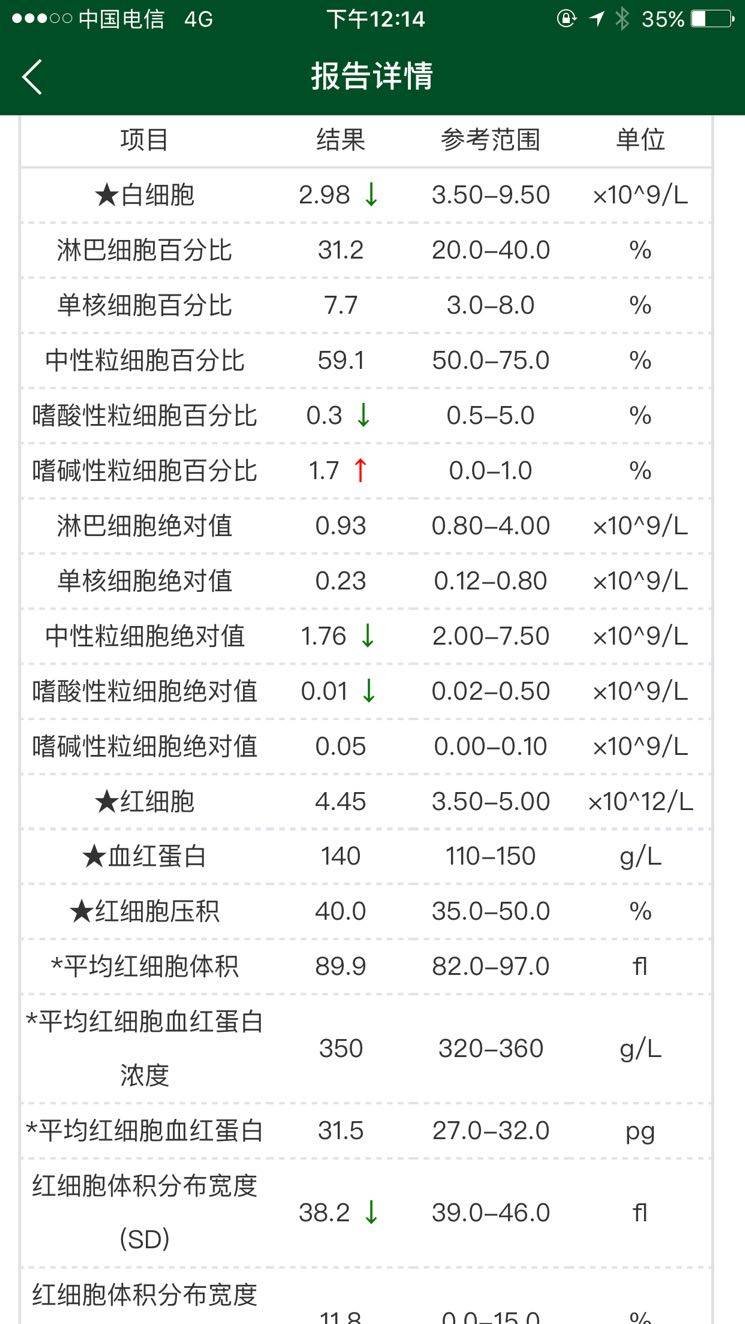Go back from the 报告详情 page
The width and height of the screenshot is (745, 1324).
click(x=32, y=77)
